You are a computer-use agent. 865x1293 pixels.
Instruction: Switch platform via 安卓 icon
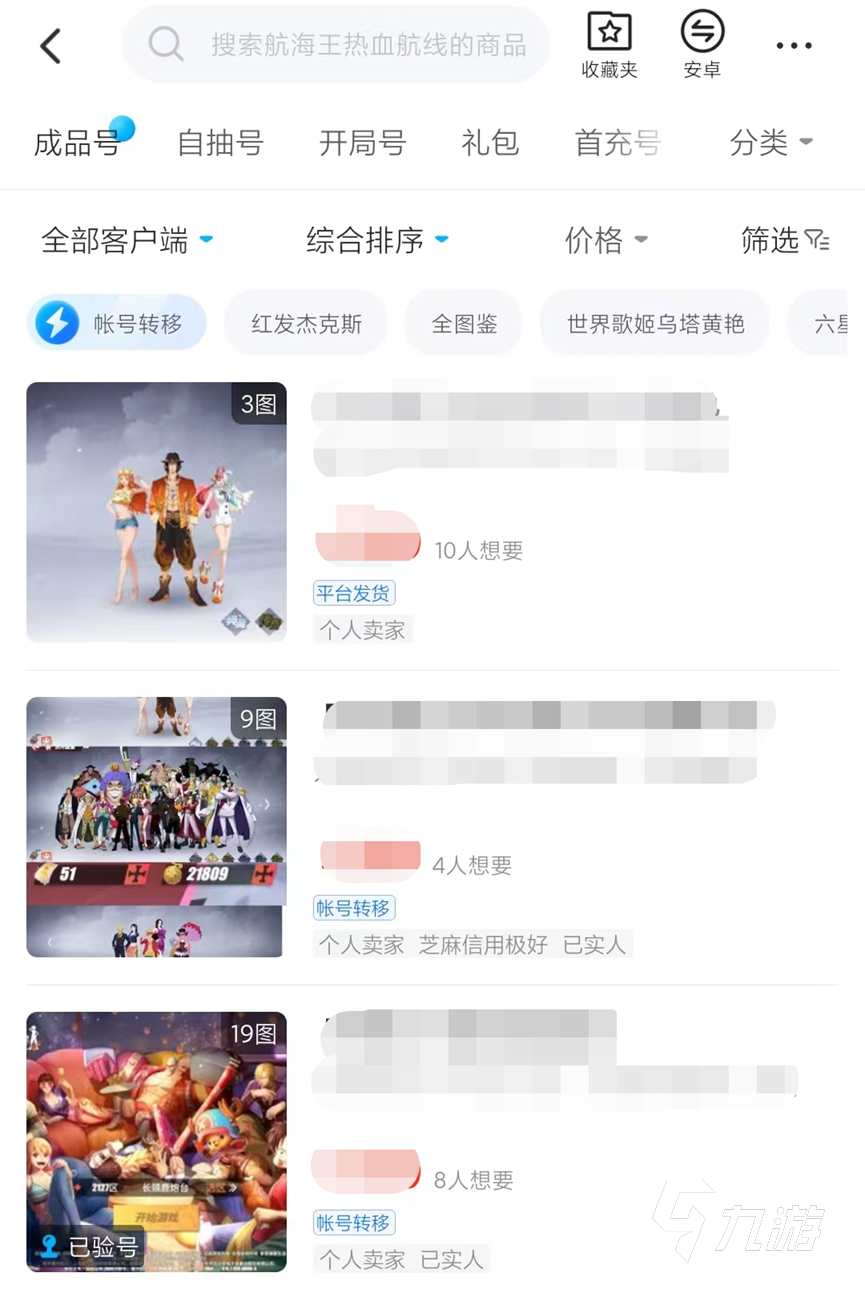(x=702, y=46)
